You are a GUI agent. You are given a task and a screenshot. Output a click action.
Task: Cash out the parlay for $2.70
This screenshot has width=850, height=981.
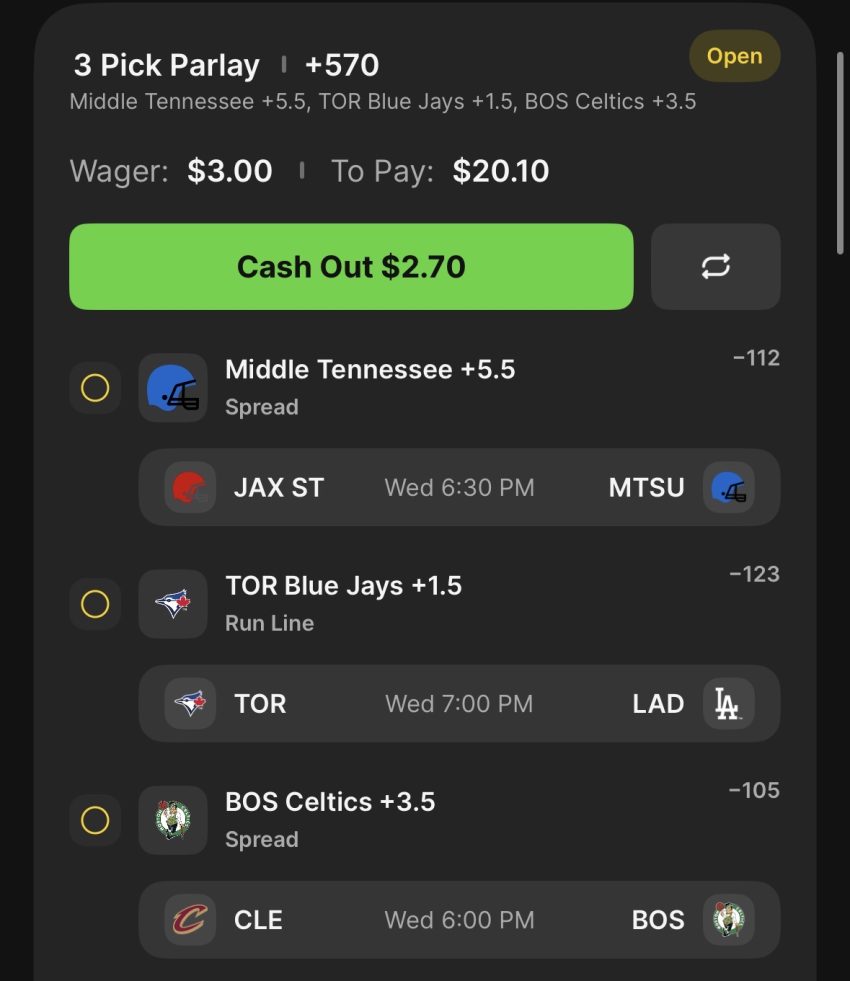tap(351, 267)
